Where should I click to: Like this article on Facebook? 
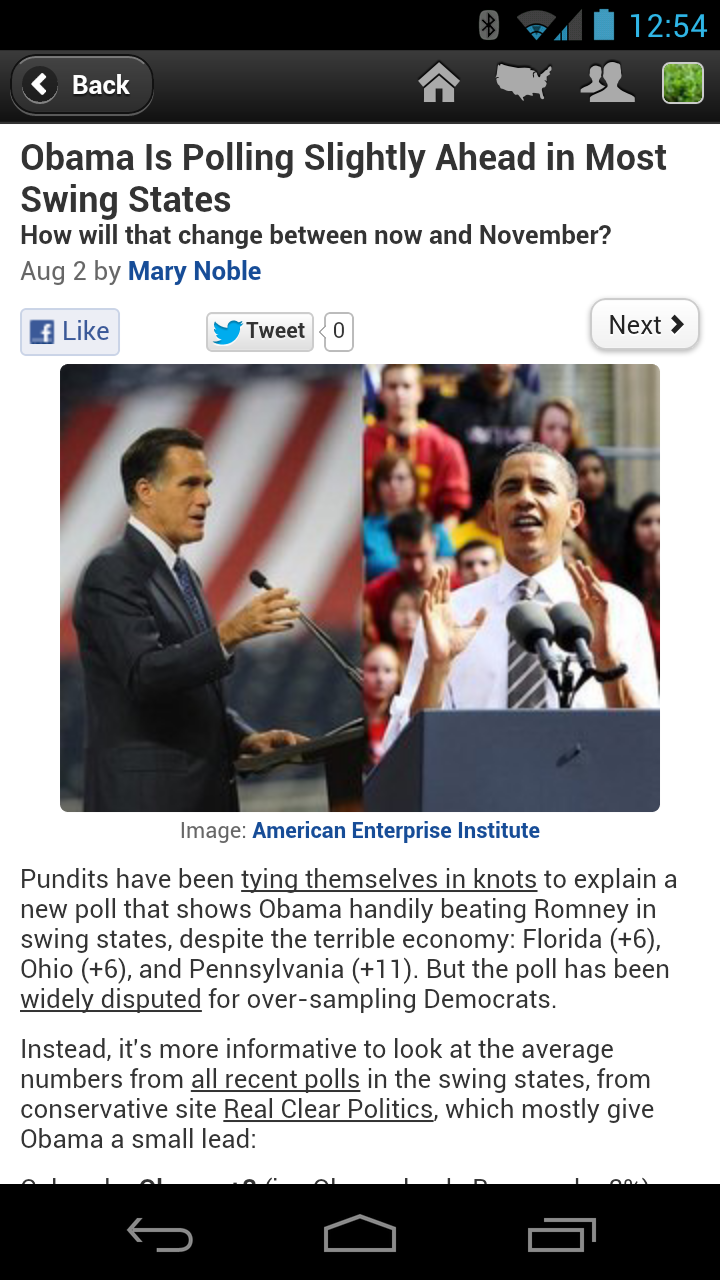point(70,332)
